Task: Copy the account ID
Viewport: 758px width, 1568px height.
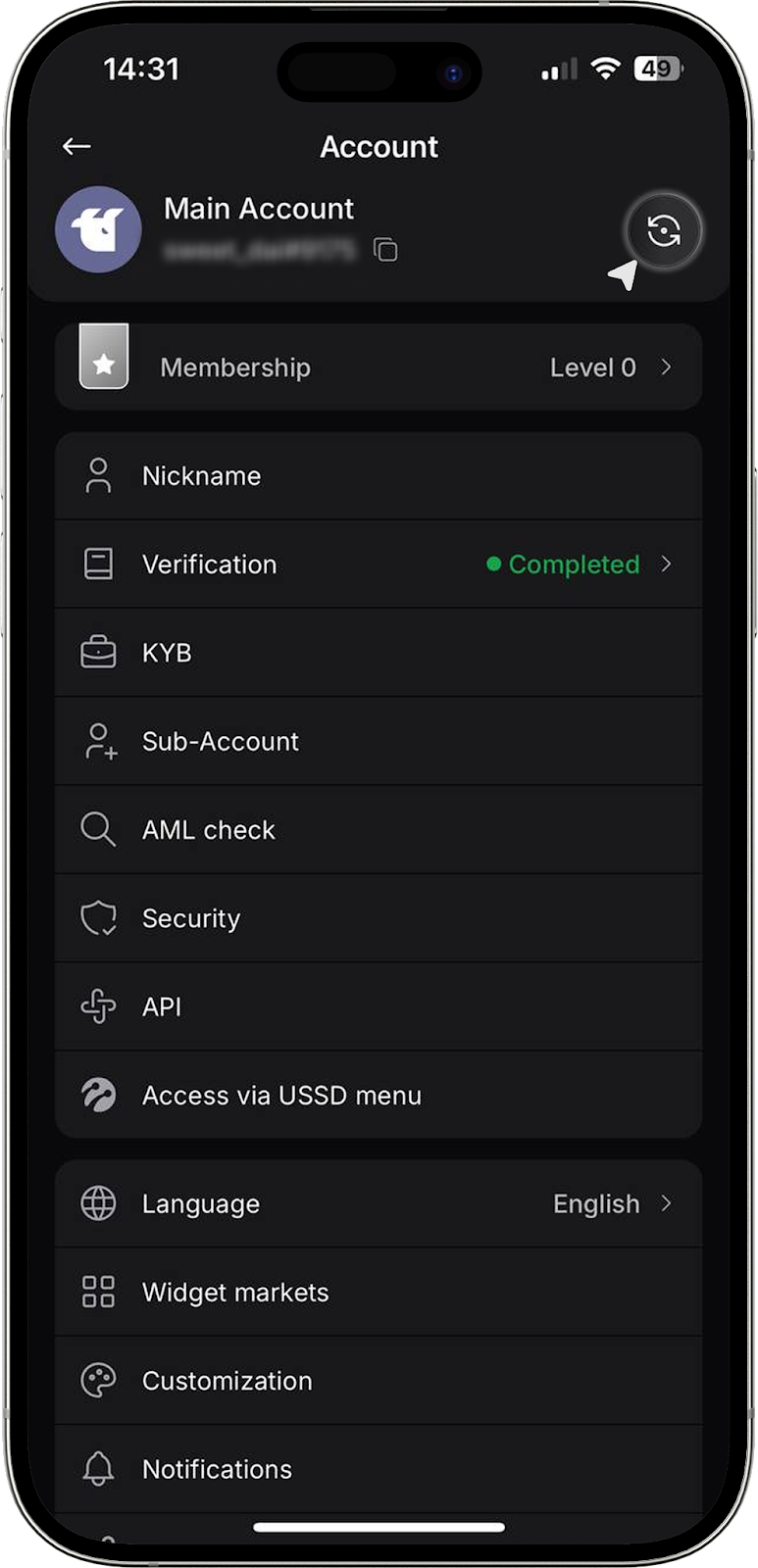Action: (386, 251)
